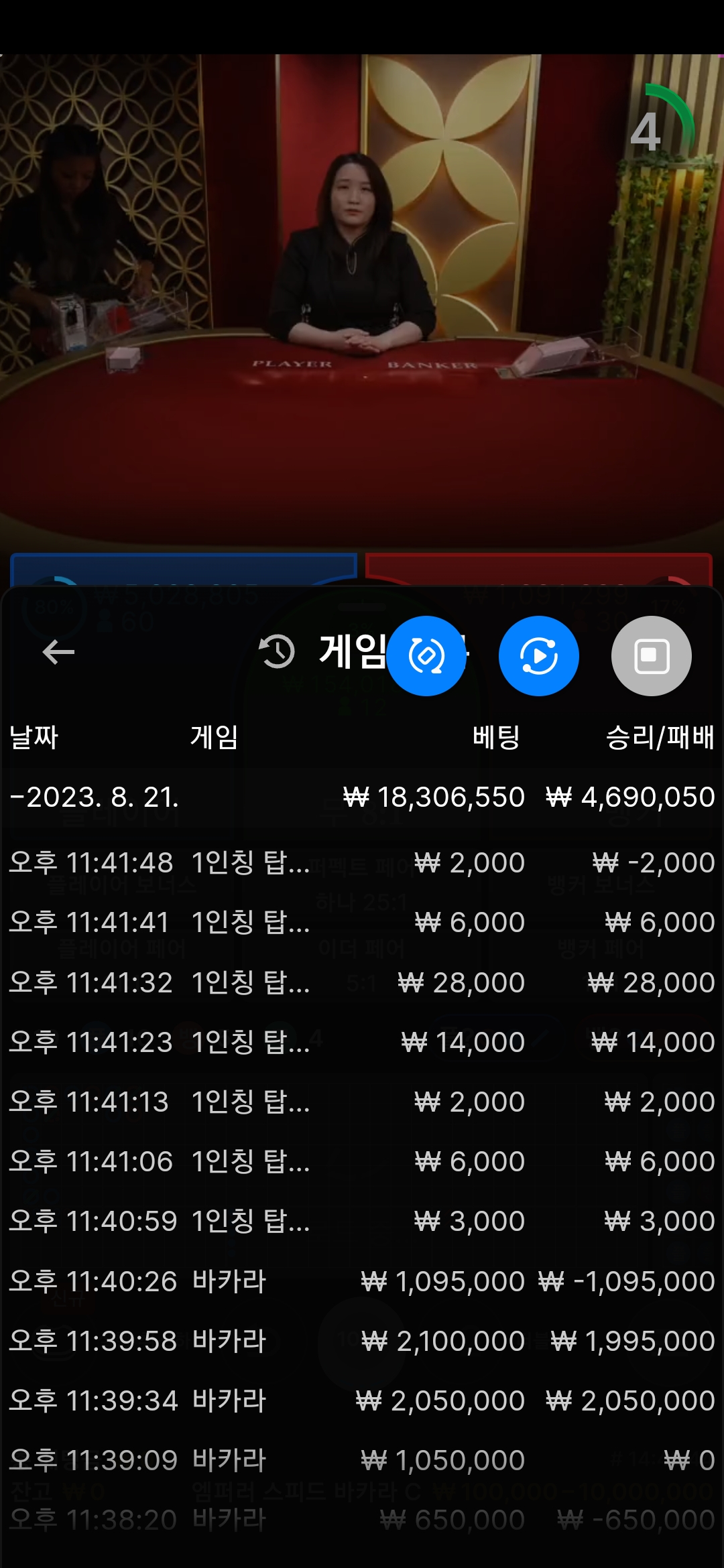Open the 오후 11:41:13 game record

coord(362,1102)
